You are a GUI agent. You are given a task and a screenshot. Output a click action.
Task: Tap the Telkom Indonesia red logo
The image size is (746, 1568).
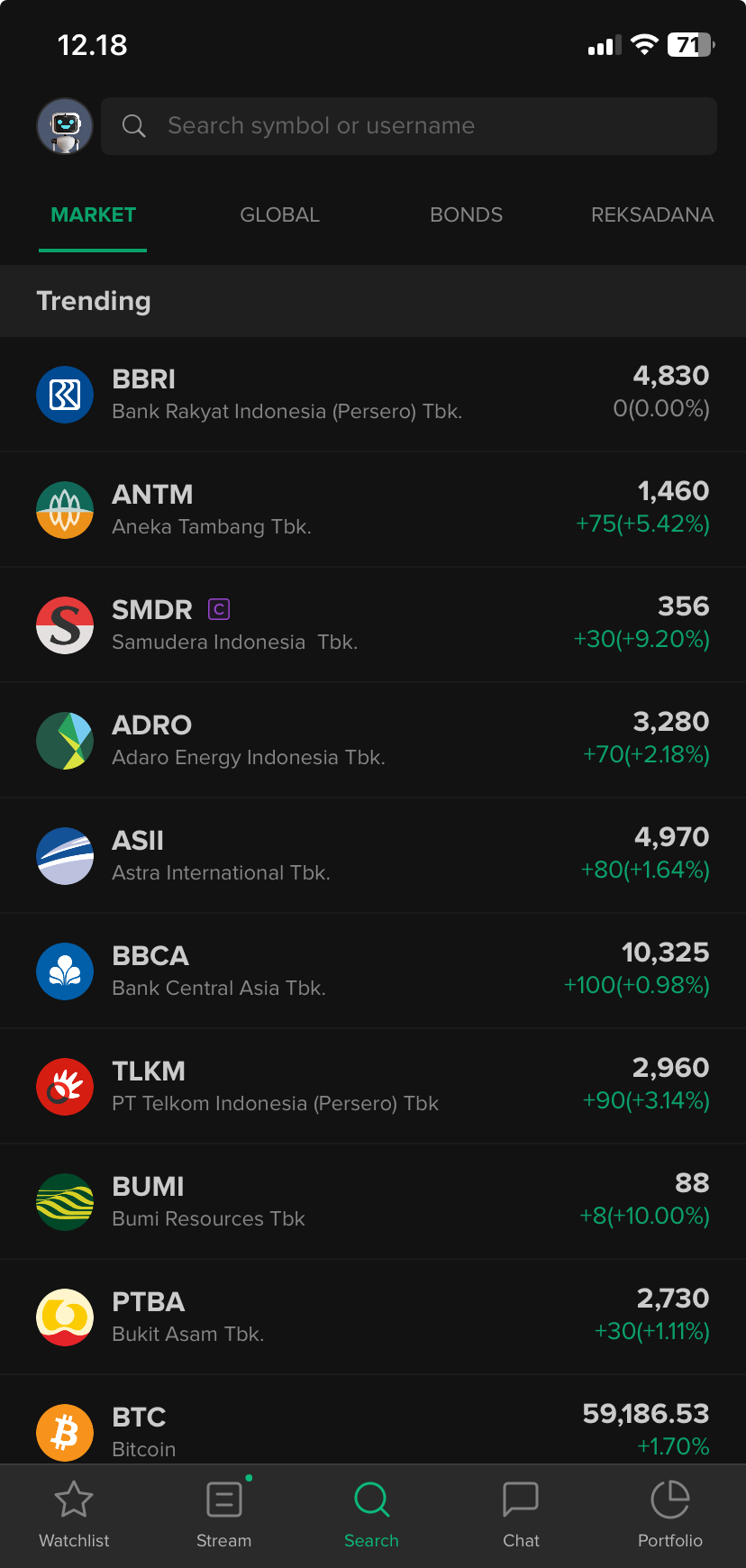click(x=64, y=1086)
